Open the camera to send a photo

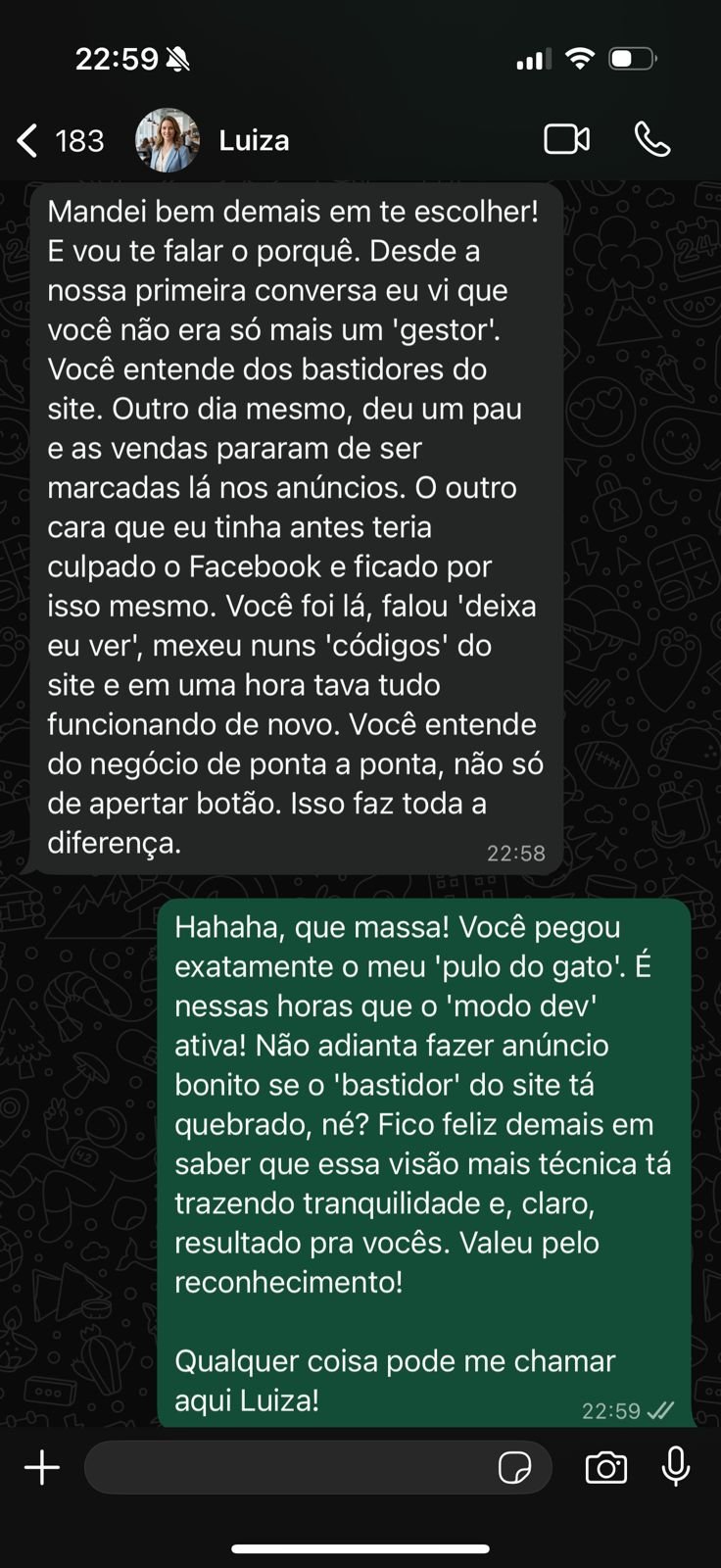pyautogui.click(x=606, y=1468)
